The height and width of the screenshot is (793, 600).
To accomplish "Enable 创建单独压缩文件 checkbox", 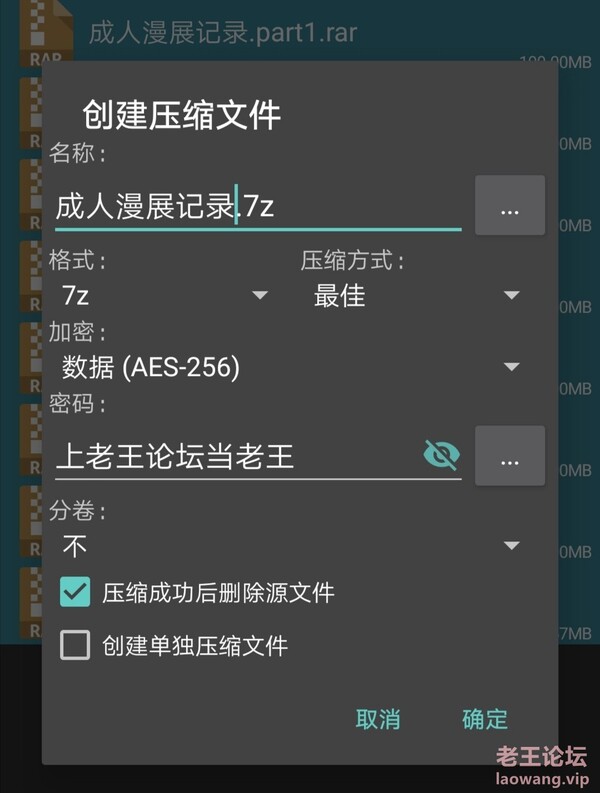I will 75,645.
